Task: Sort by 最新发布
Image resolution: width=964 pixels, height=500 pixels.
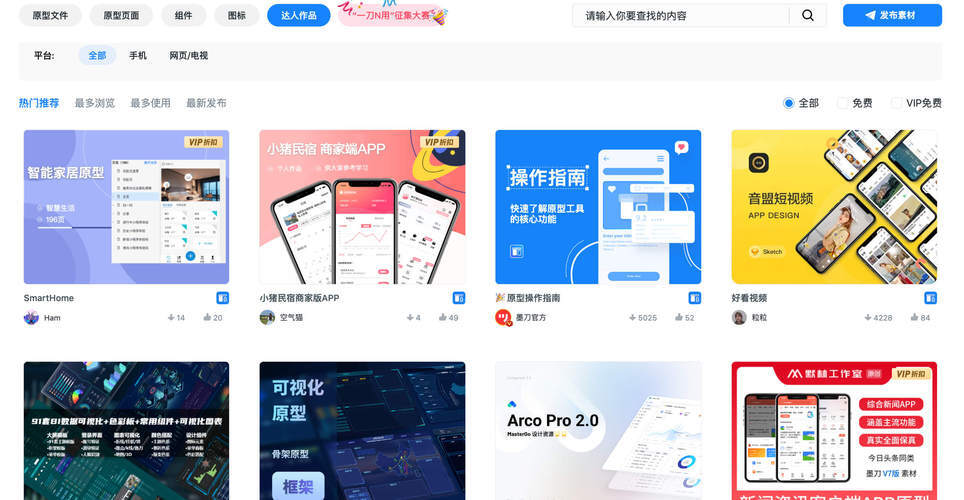Action: pos(206,103)
